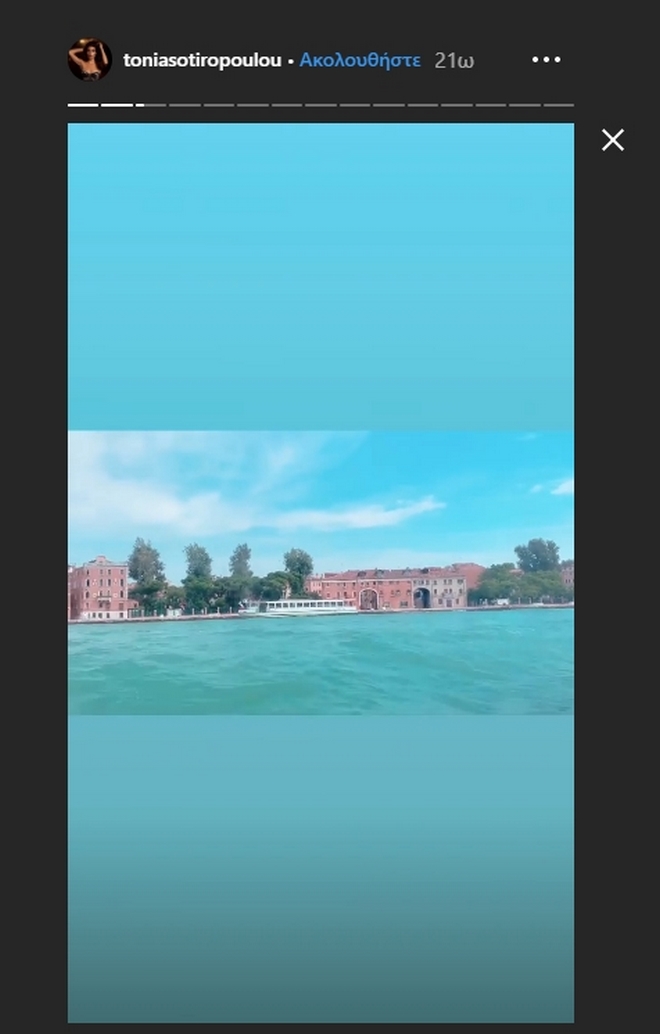Tap the Ακολουθήστε follow button
This screenshot has width=660, height=1034.
pyautogui.click(x=359, y=60)
